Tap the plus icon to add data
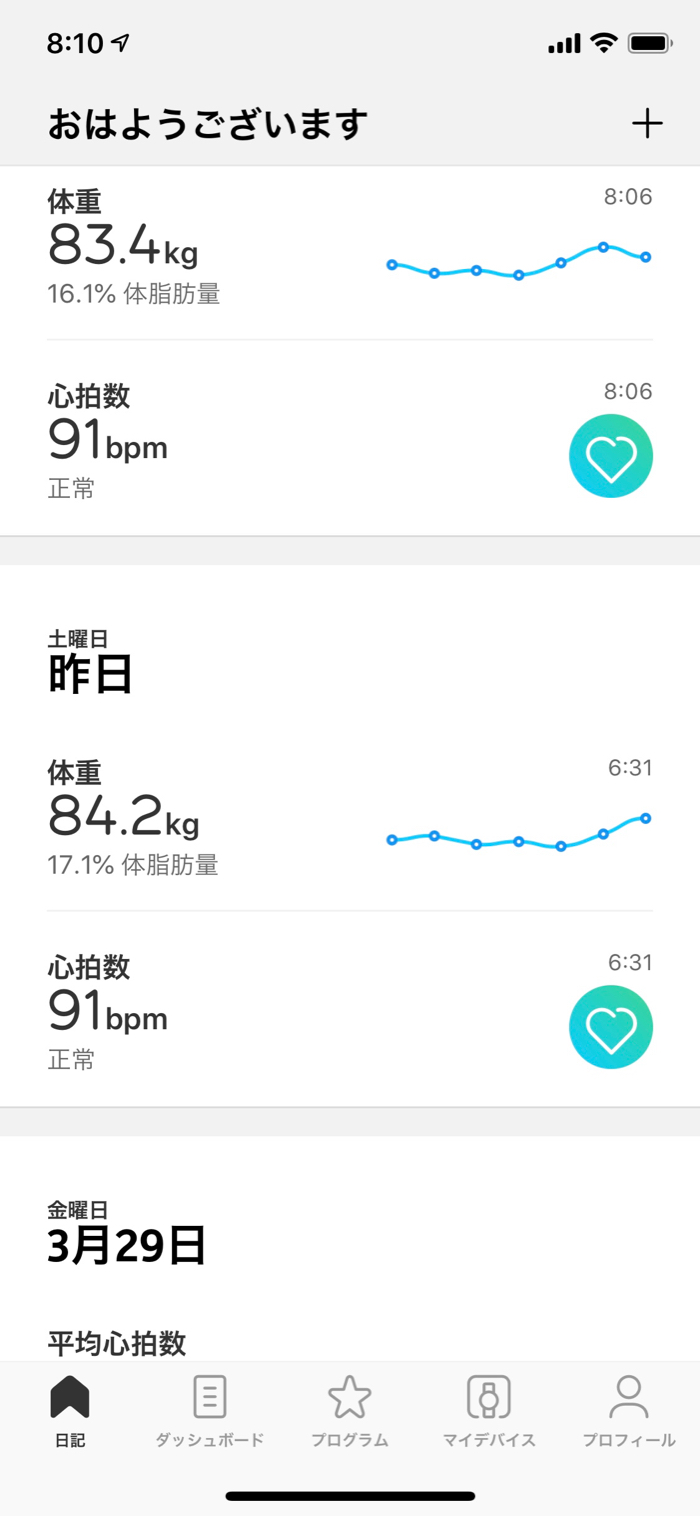The image size is (700, 1516). click(647, 124)
